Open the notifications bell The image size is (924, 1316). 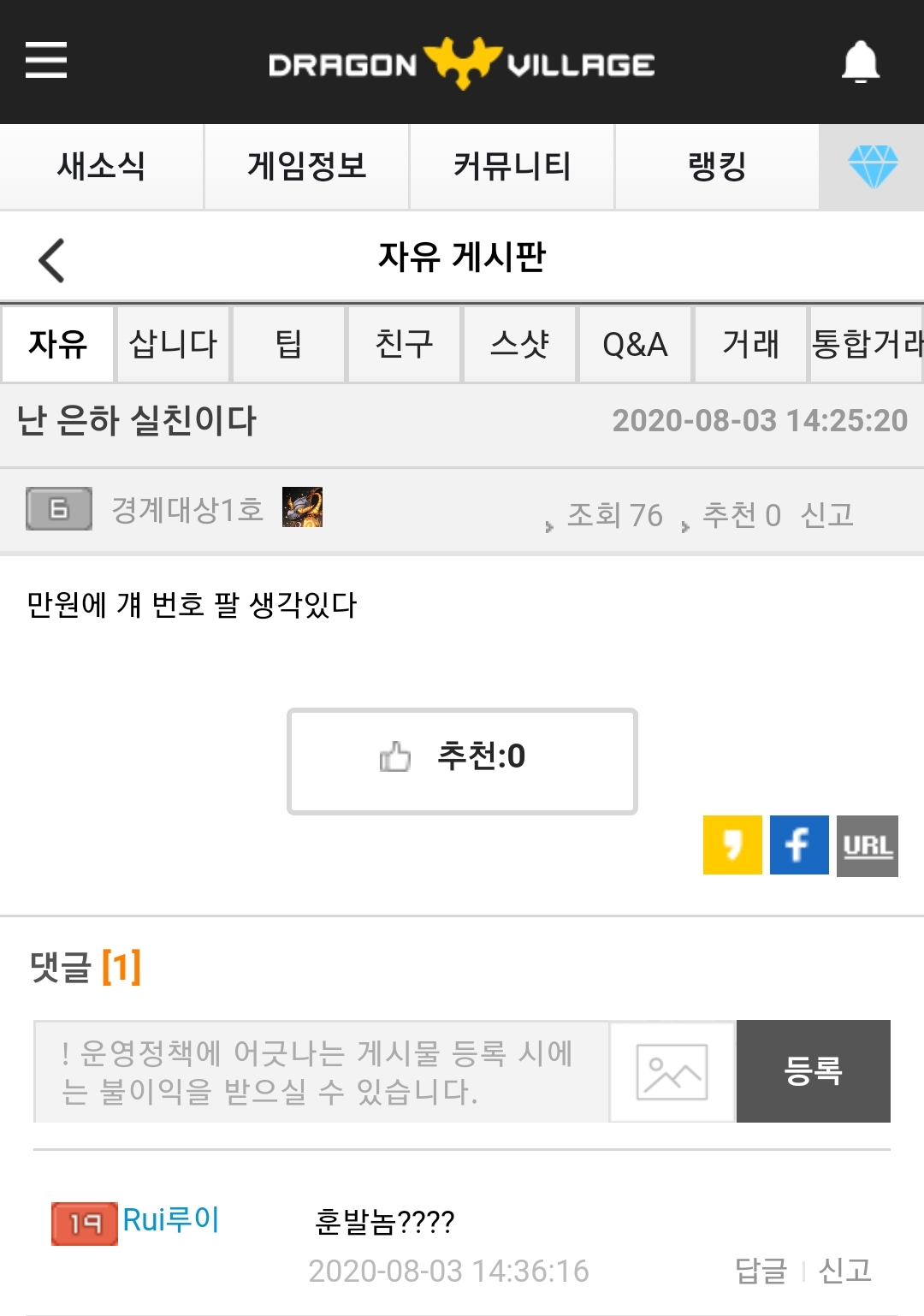860,62
